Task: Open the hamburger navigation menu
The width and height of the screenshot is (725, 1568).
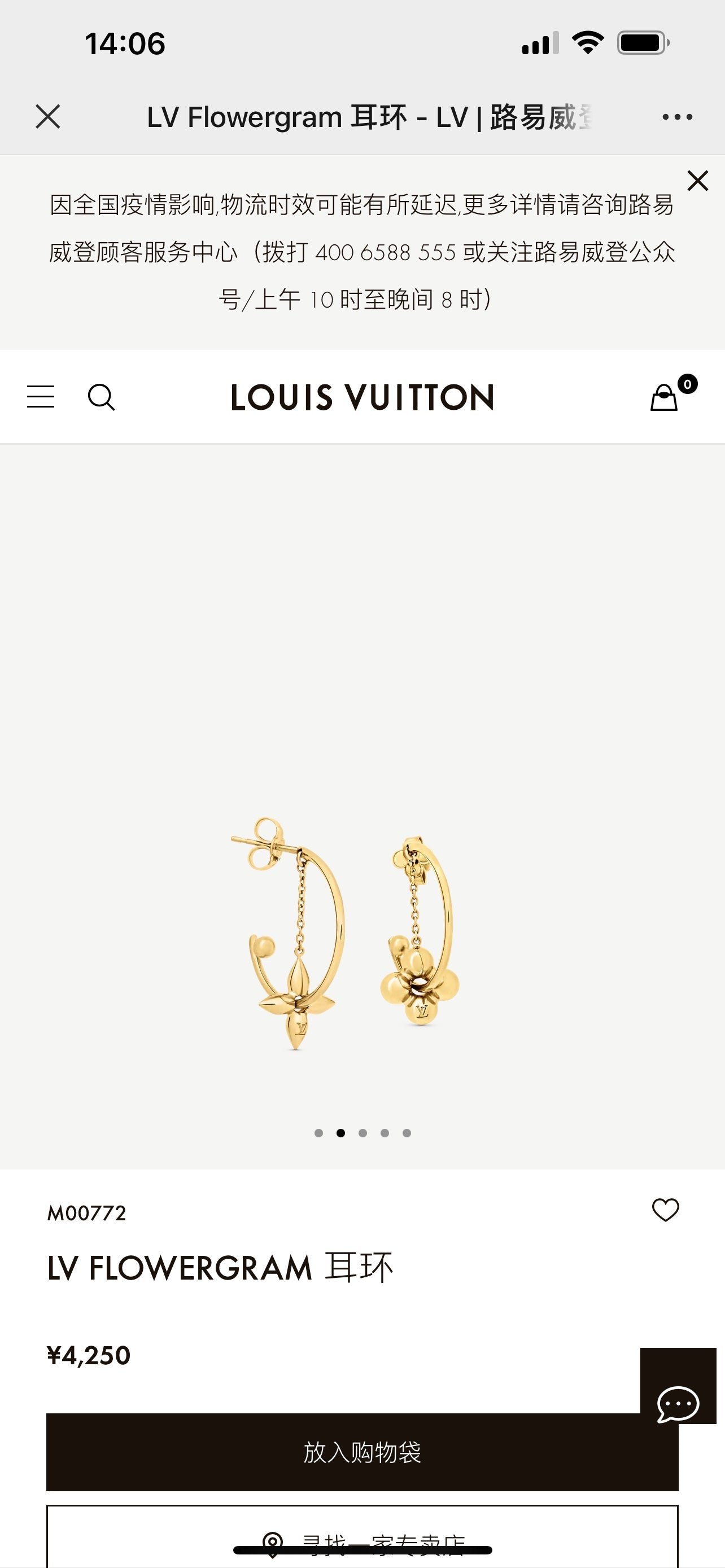Action: coord(41,397)
